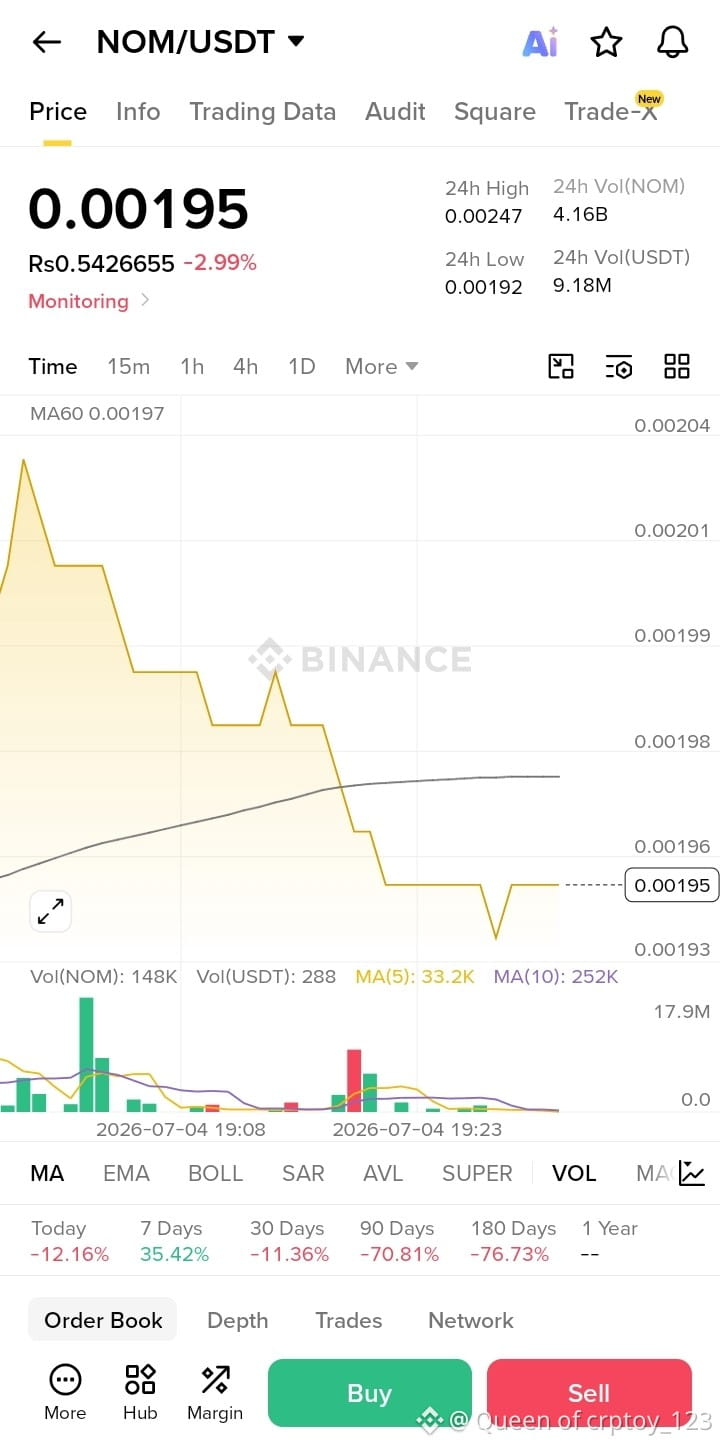This screenshot has height=1446, width=720.
Task: Expand the More intervals dropdown
Action: tap(381, 367)
